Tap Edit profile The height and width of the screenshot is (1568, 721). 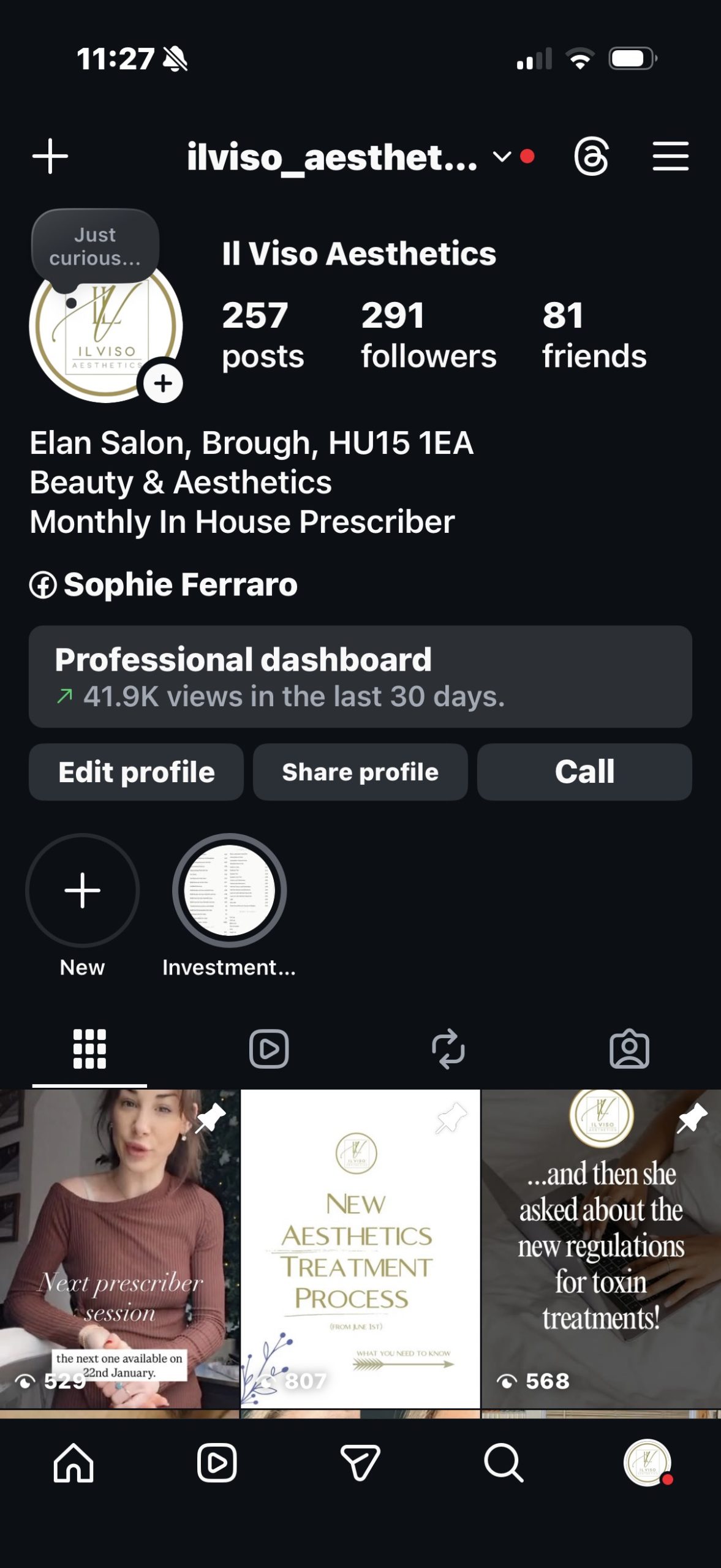[136, 772]
